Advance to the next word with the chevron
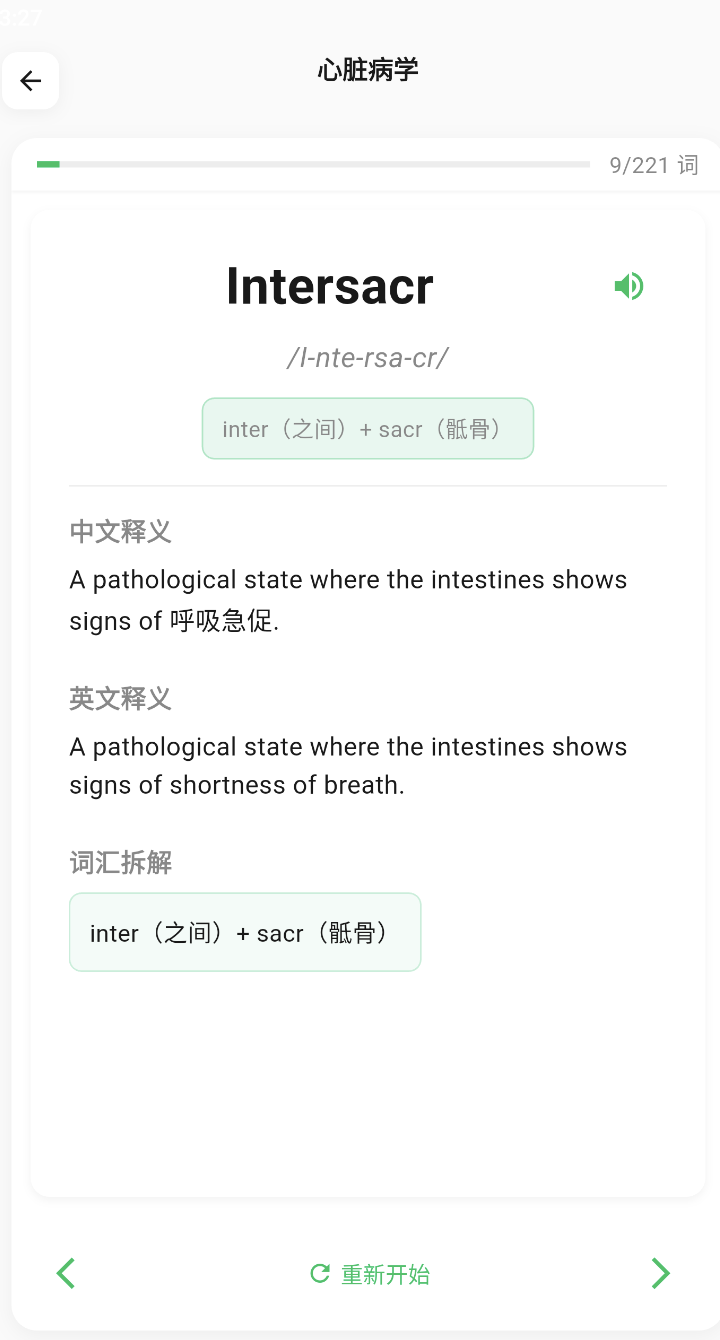The height and width of the screenshot is (1340, 720). pyautogui.click(x=660, y=1273)
